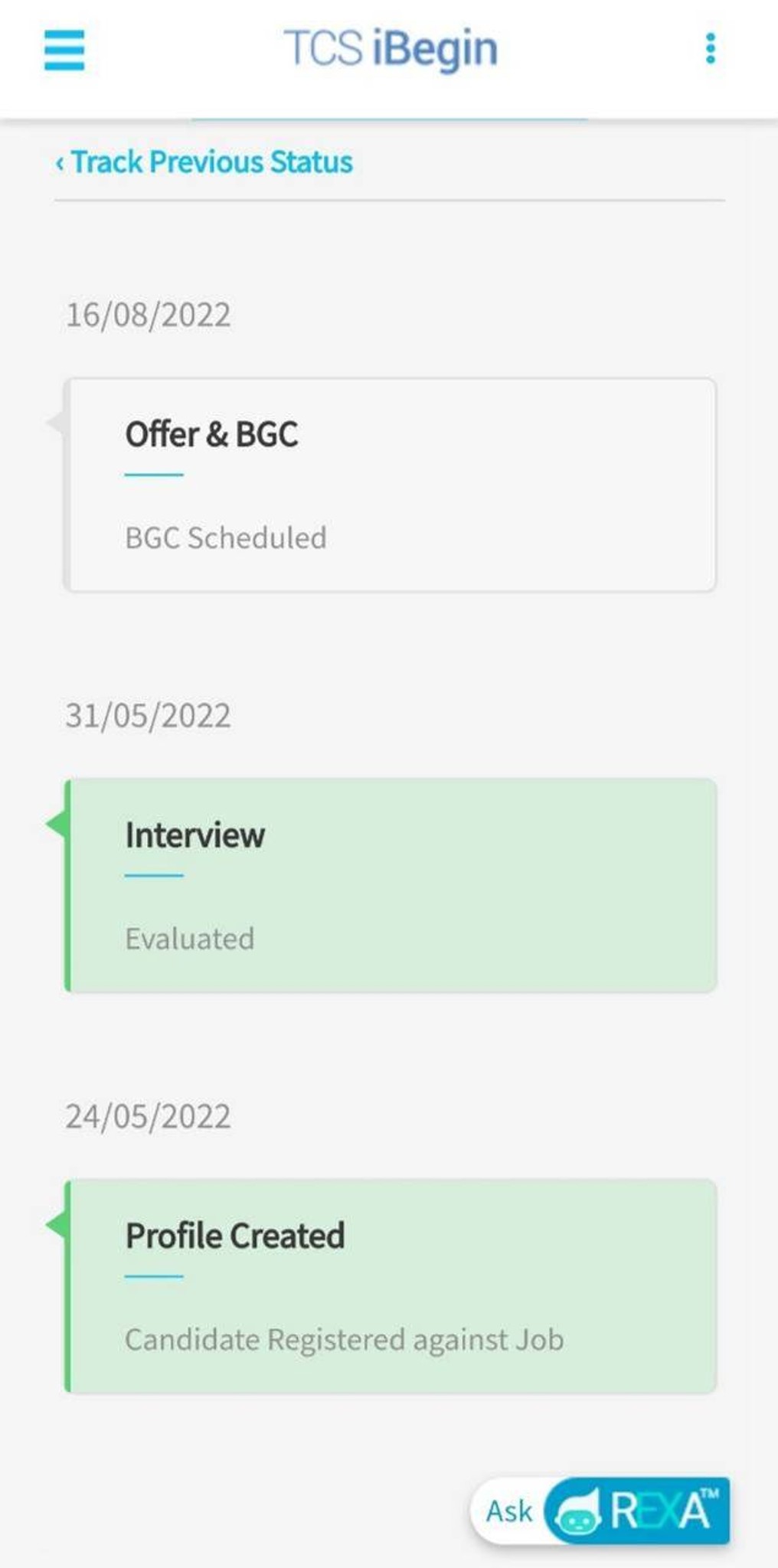Open the three-dot overflow menu
The image size is (778, 1568).
point(711,49)
